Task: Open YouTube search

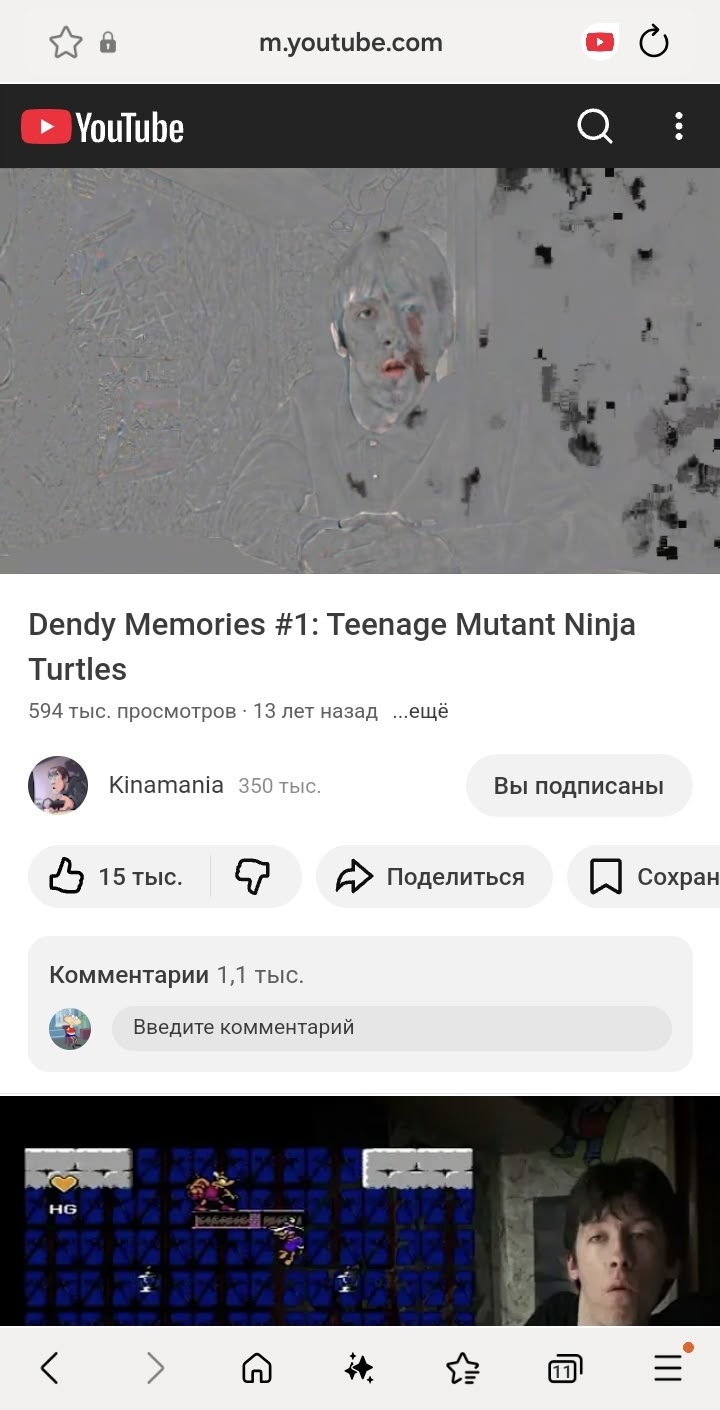Action: (595, 126)
